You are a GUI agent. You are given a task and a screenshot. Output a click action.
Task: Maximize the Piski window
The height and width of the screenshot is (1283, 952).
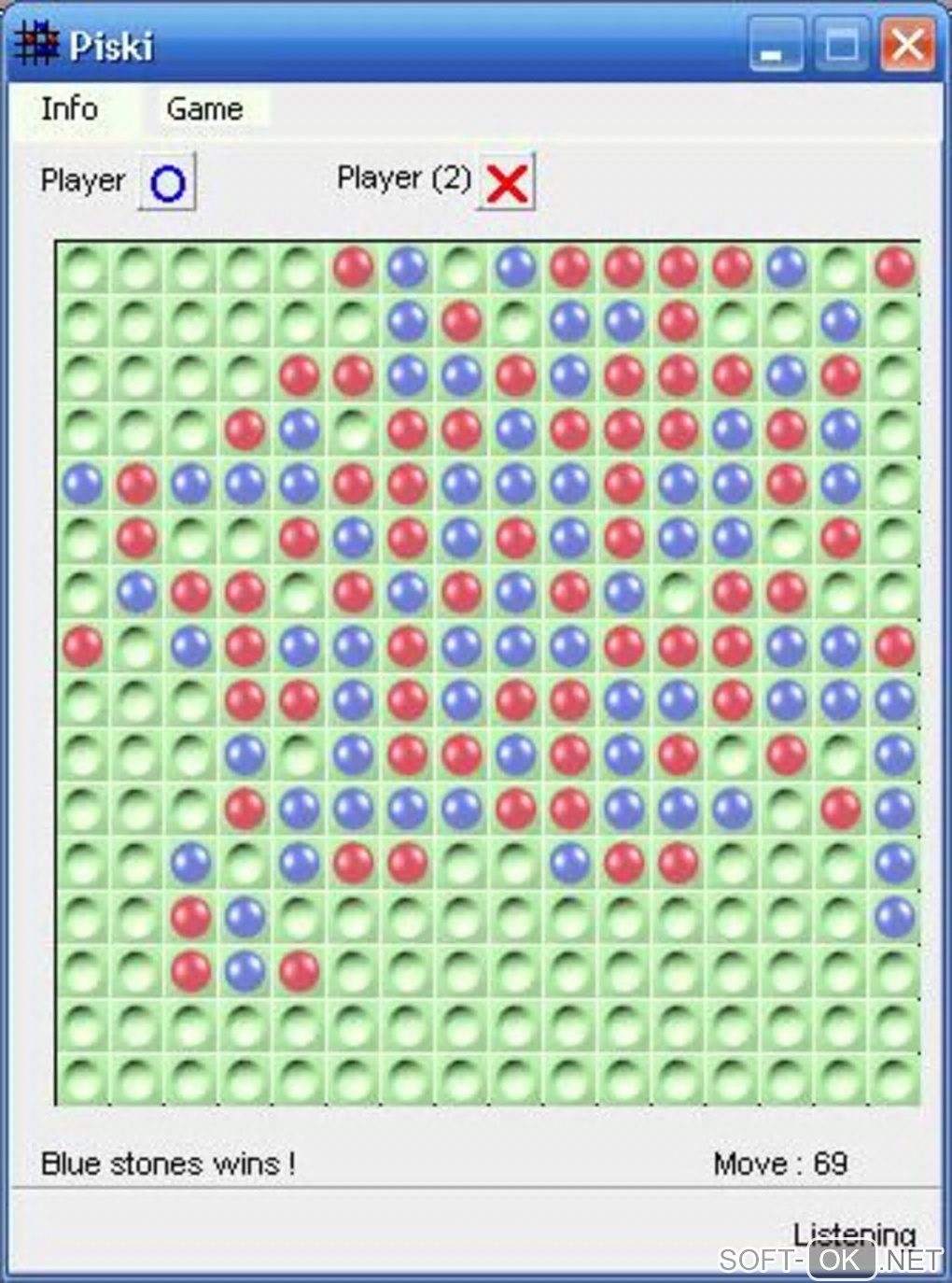pos(840,46)
